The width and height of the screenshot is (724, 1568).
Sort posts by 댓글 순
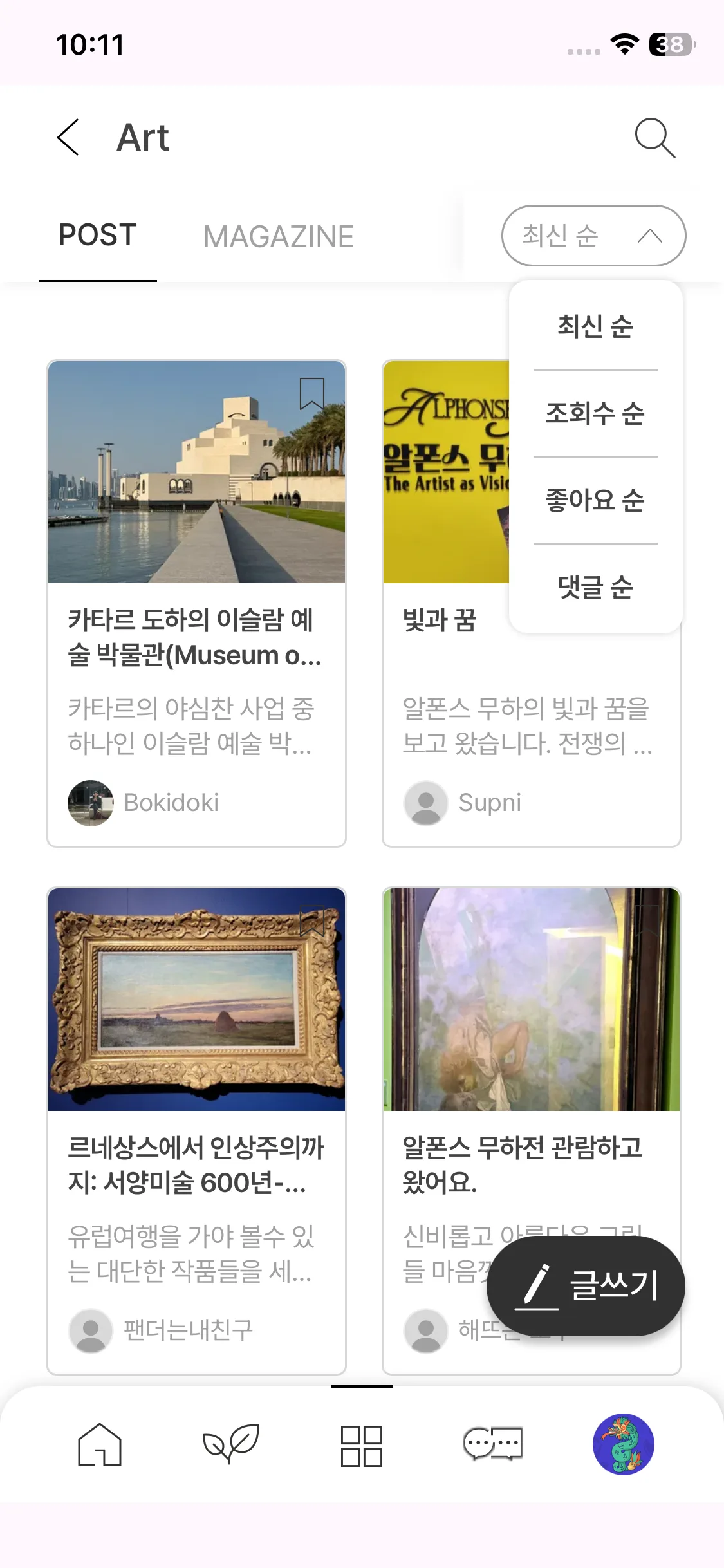point(595,587)
